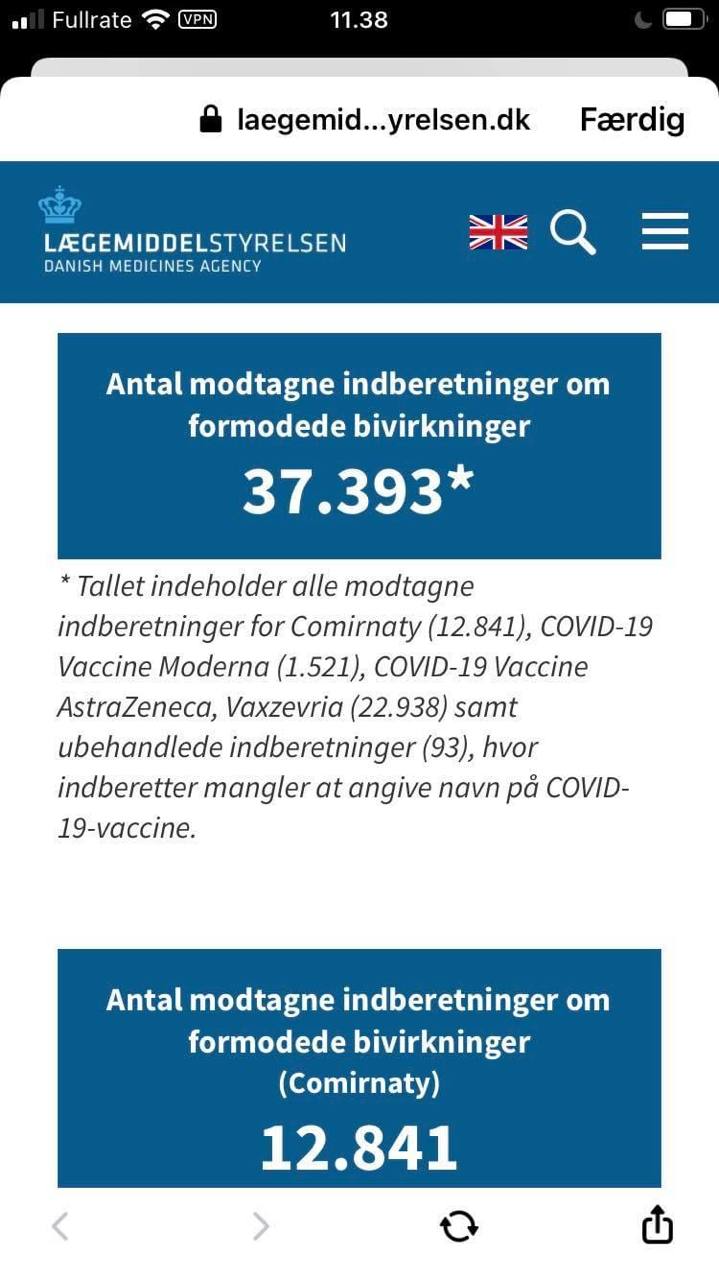Tap Færdig to close the browser view
This screenshot has height=1280, width=719.
[x=632, y=120]
